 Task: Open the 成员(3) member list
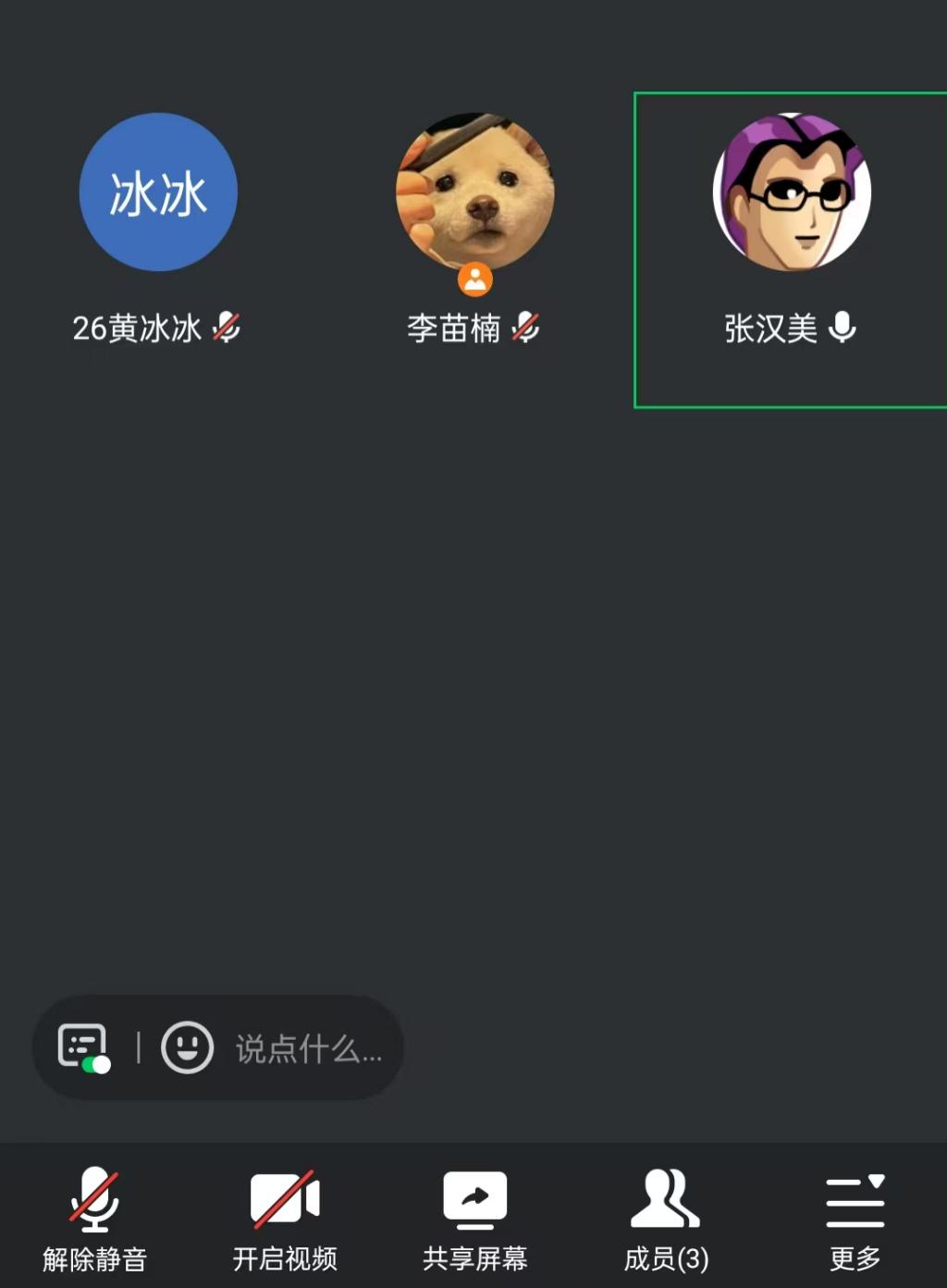coord(665,1216)
